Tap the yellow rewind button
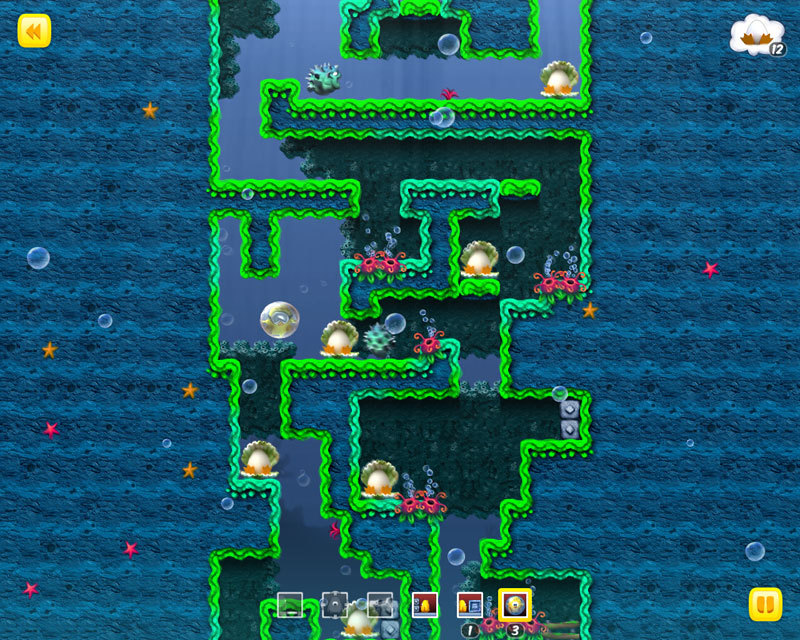Image resolution: width=800 pixels, height=640 pixels. [x=34, y=31]
